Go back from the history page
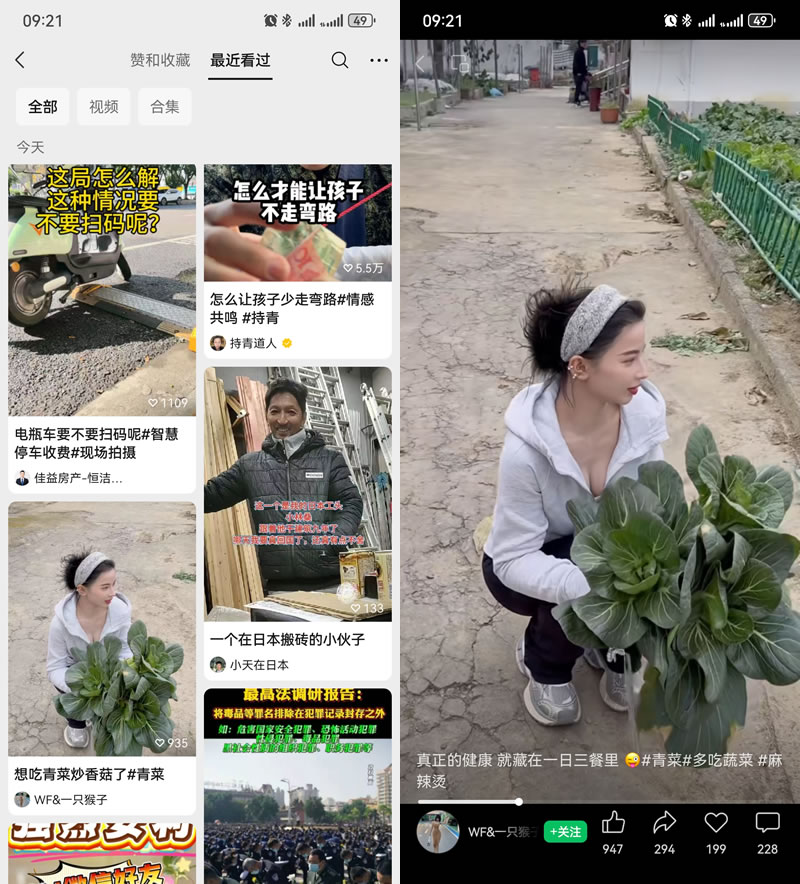The height and width of the screenshot is (884, 800). [20, 60]
